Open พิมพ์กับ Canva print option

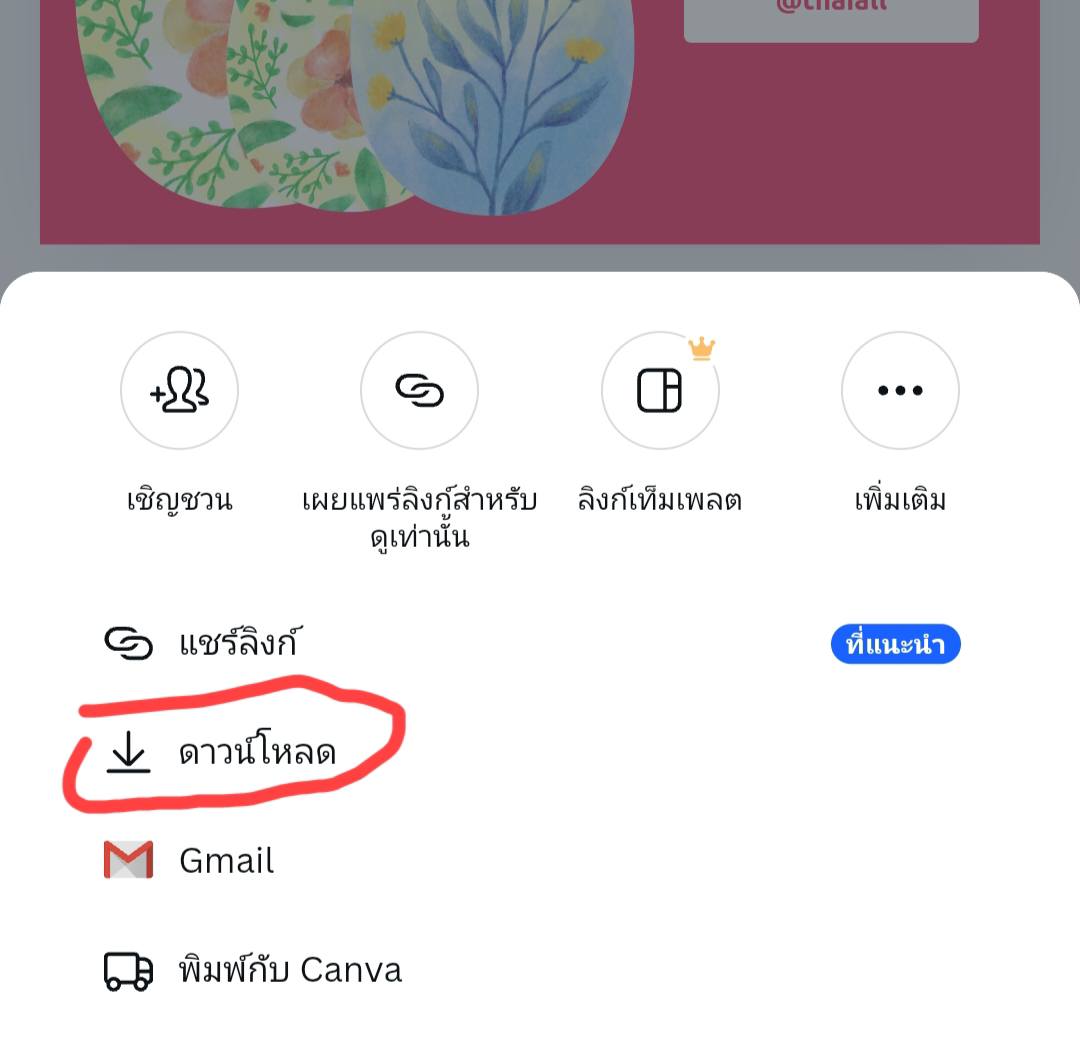pos(290,969)
